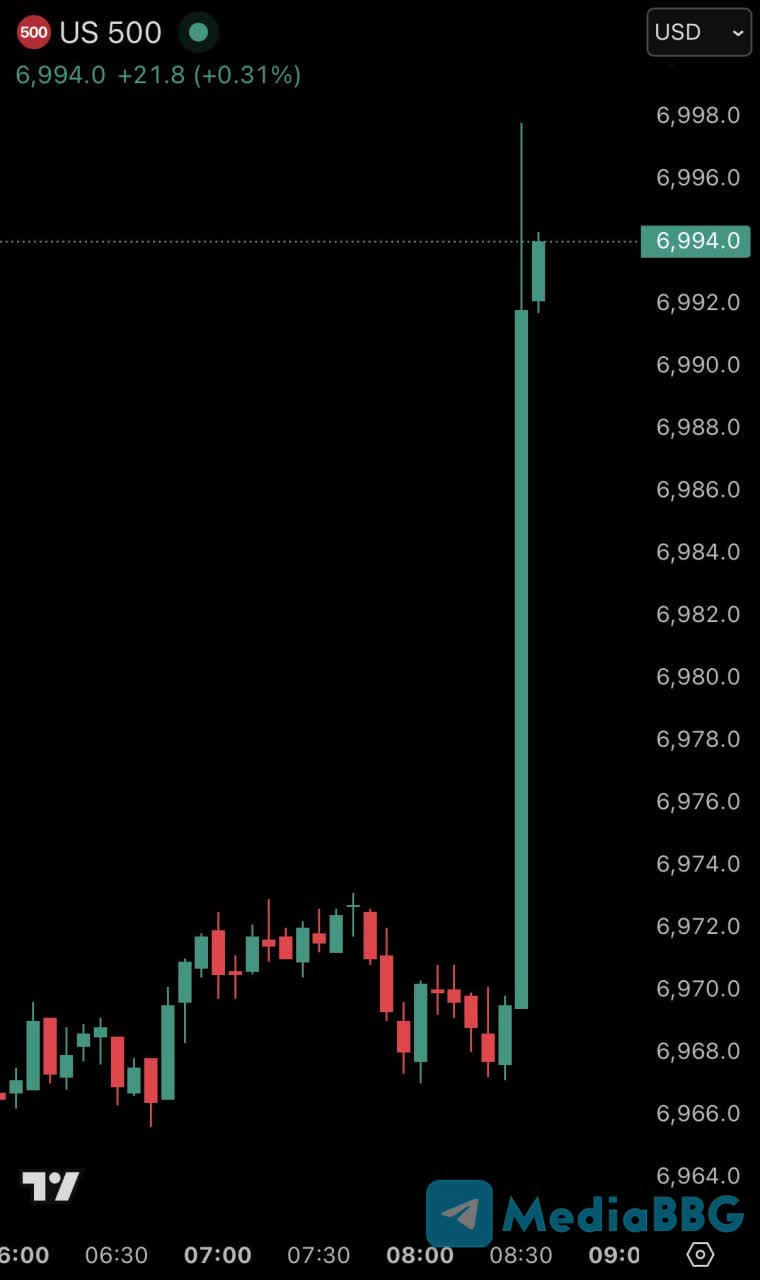Open chart settings hexagon icon
760x1280 pixels.
(x=701, y=1254)
